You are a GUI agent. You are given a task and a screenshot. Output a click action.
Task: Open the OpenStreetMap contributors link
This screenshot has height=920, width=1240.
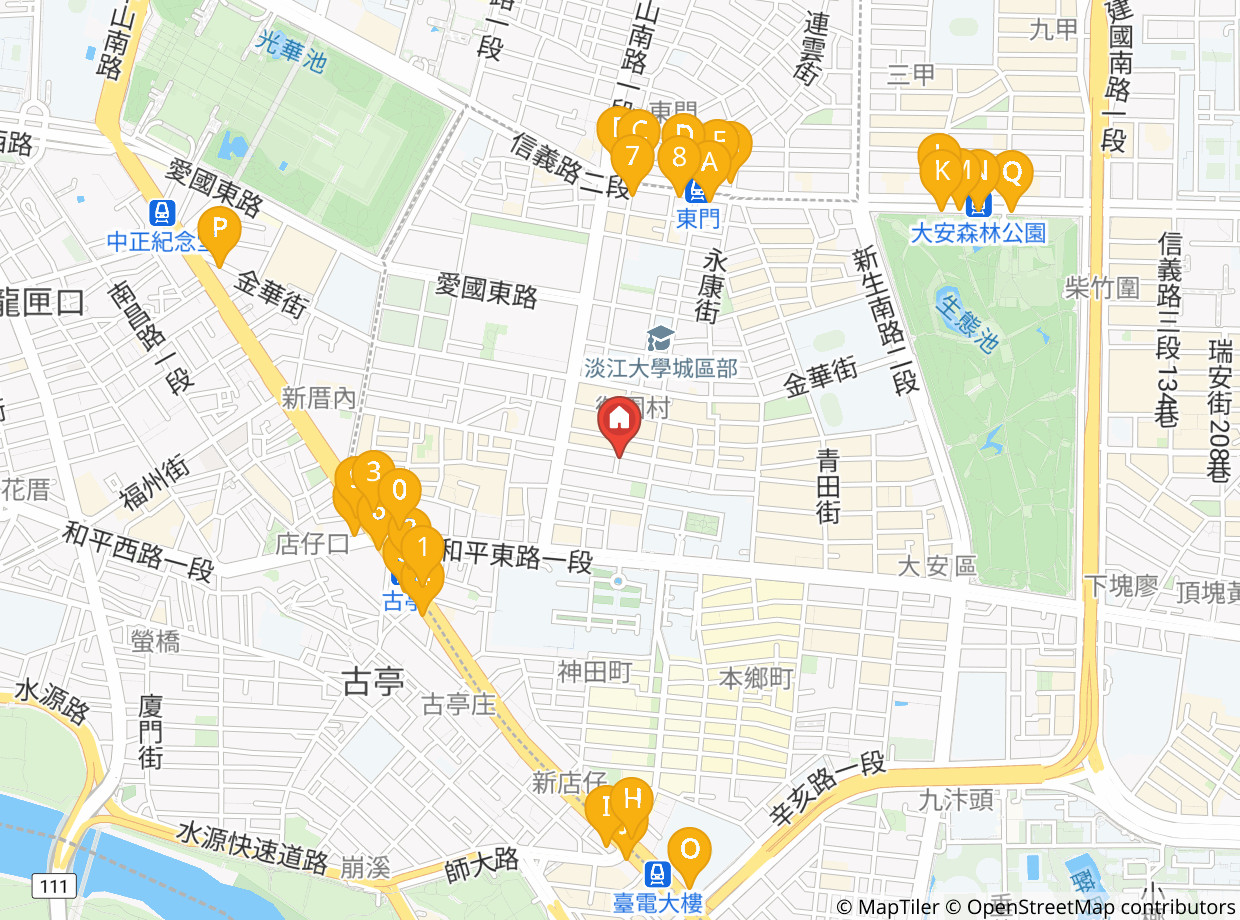[1091, 907]
